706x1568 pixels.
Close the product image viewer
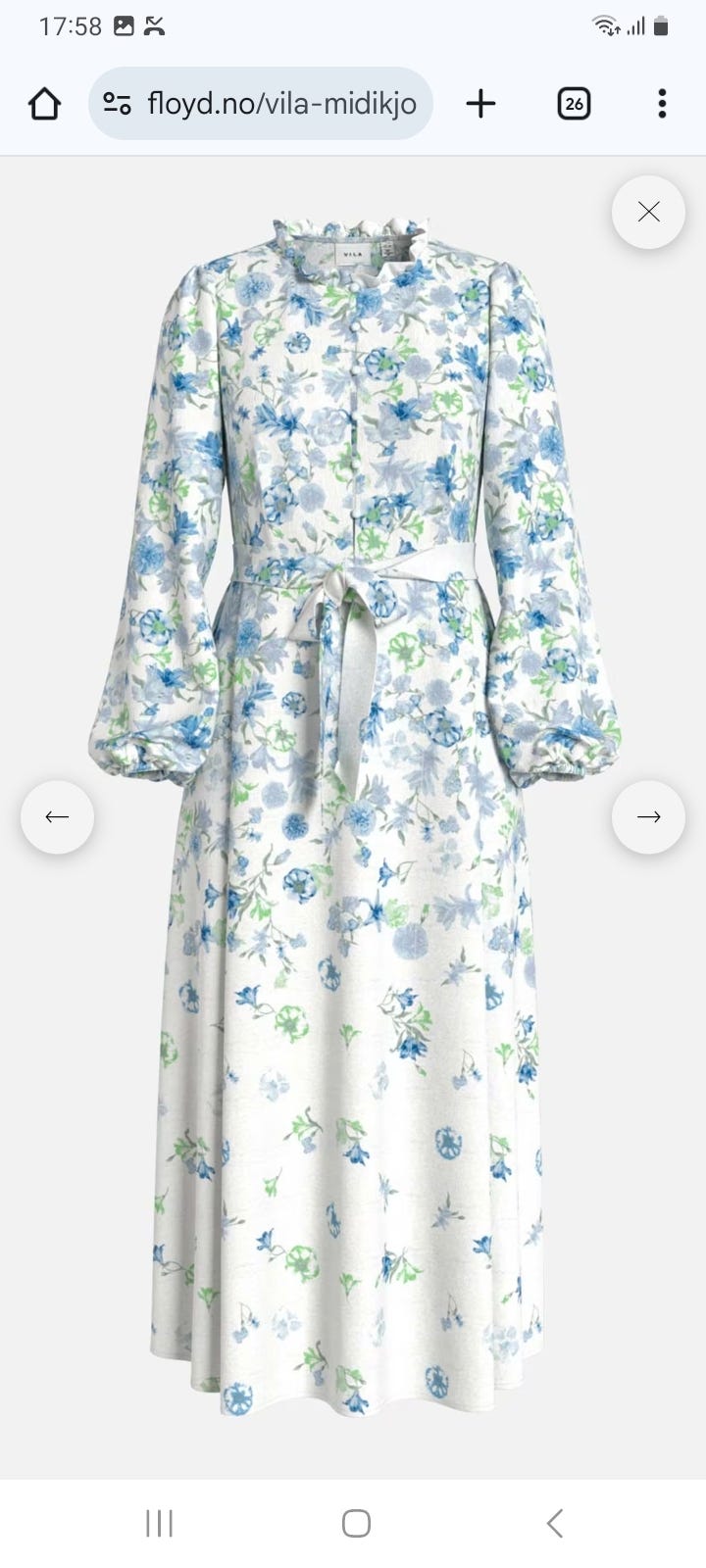point(648,212)
